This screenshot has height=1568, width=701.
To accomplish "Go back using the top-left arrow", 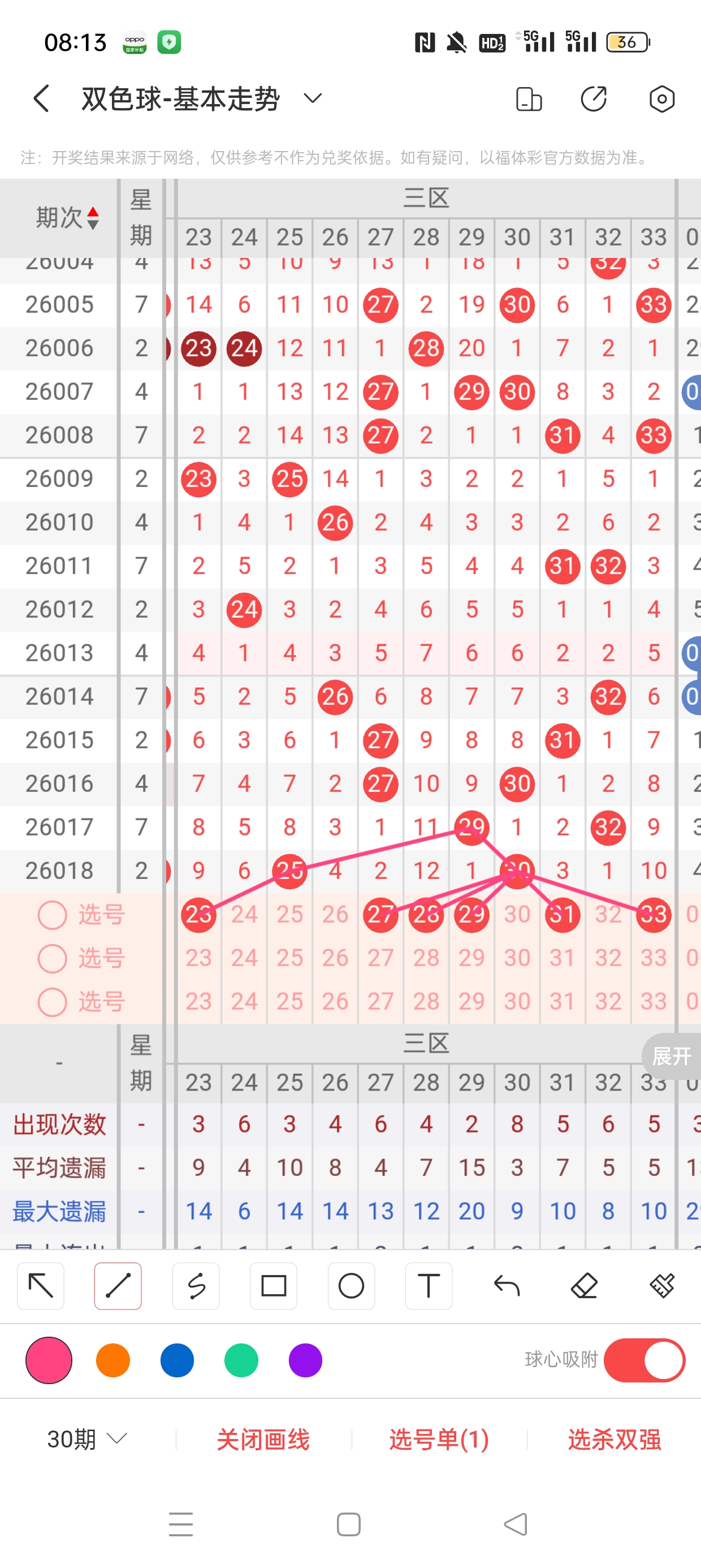I will click(41, 98).
